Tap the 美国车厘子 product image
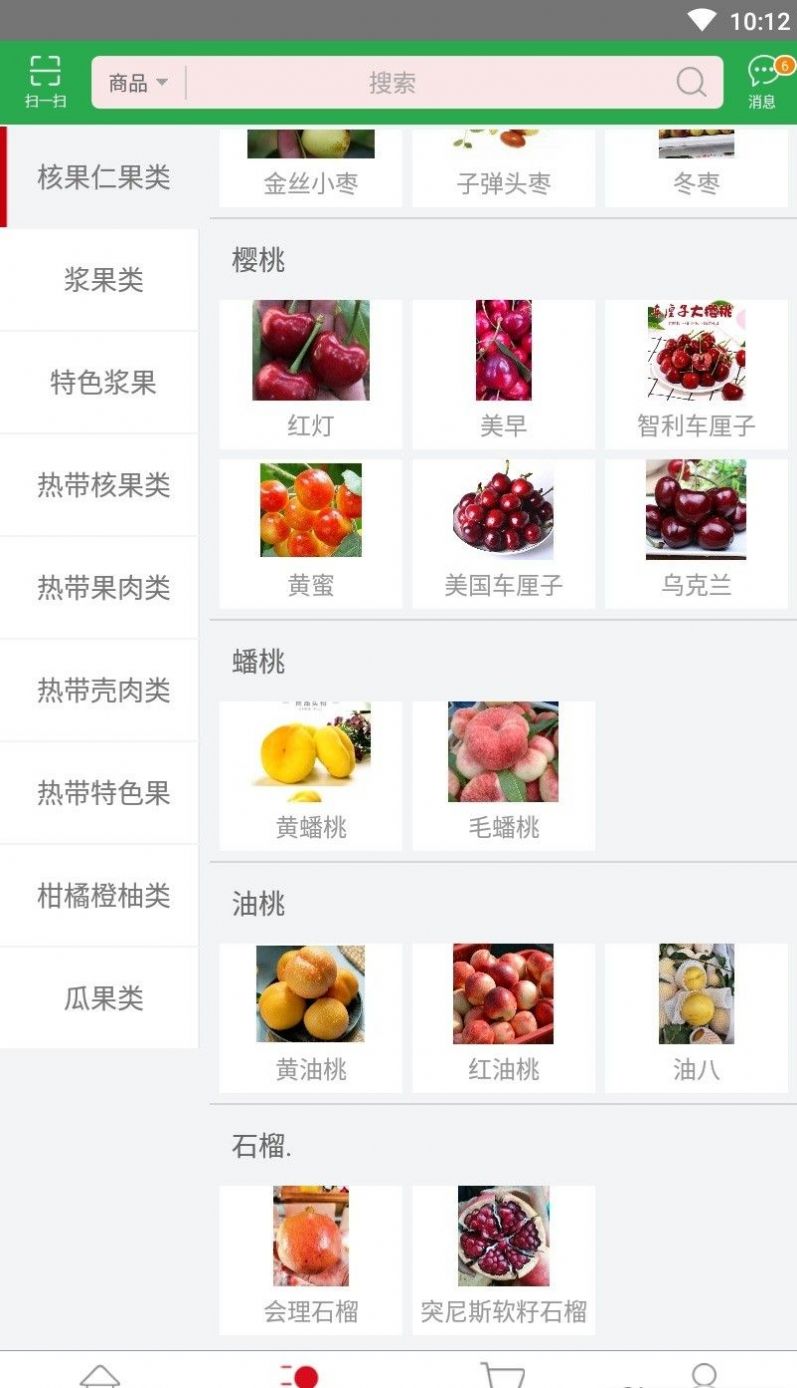Image resolution: width=797 pixels, height=1388 pixels. 503,512
